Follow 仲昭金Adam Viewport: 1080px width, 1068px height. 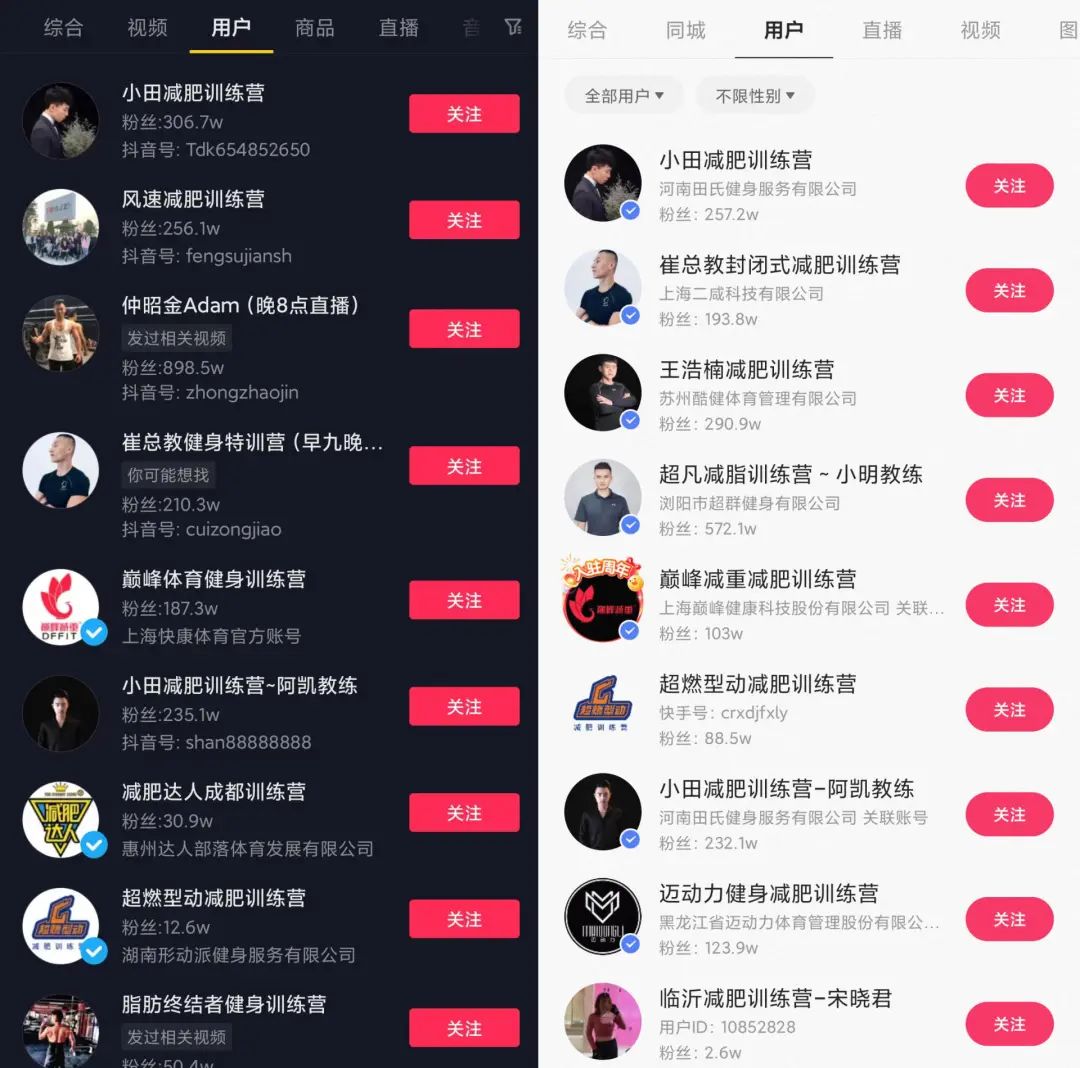(x=464, y=329)
